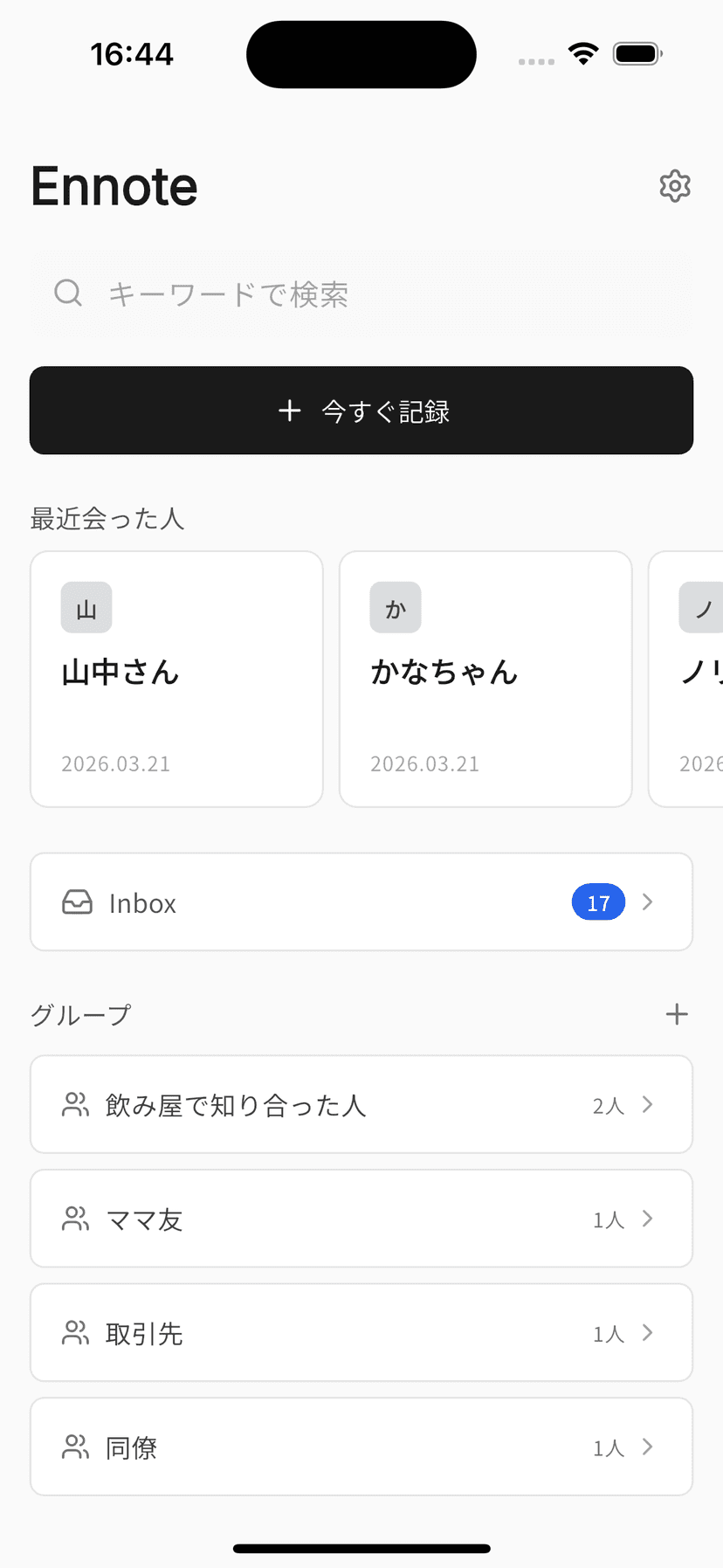Select the かなちゃん contact card
This screenshot has height=1568, width=723.
(485, 677)
